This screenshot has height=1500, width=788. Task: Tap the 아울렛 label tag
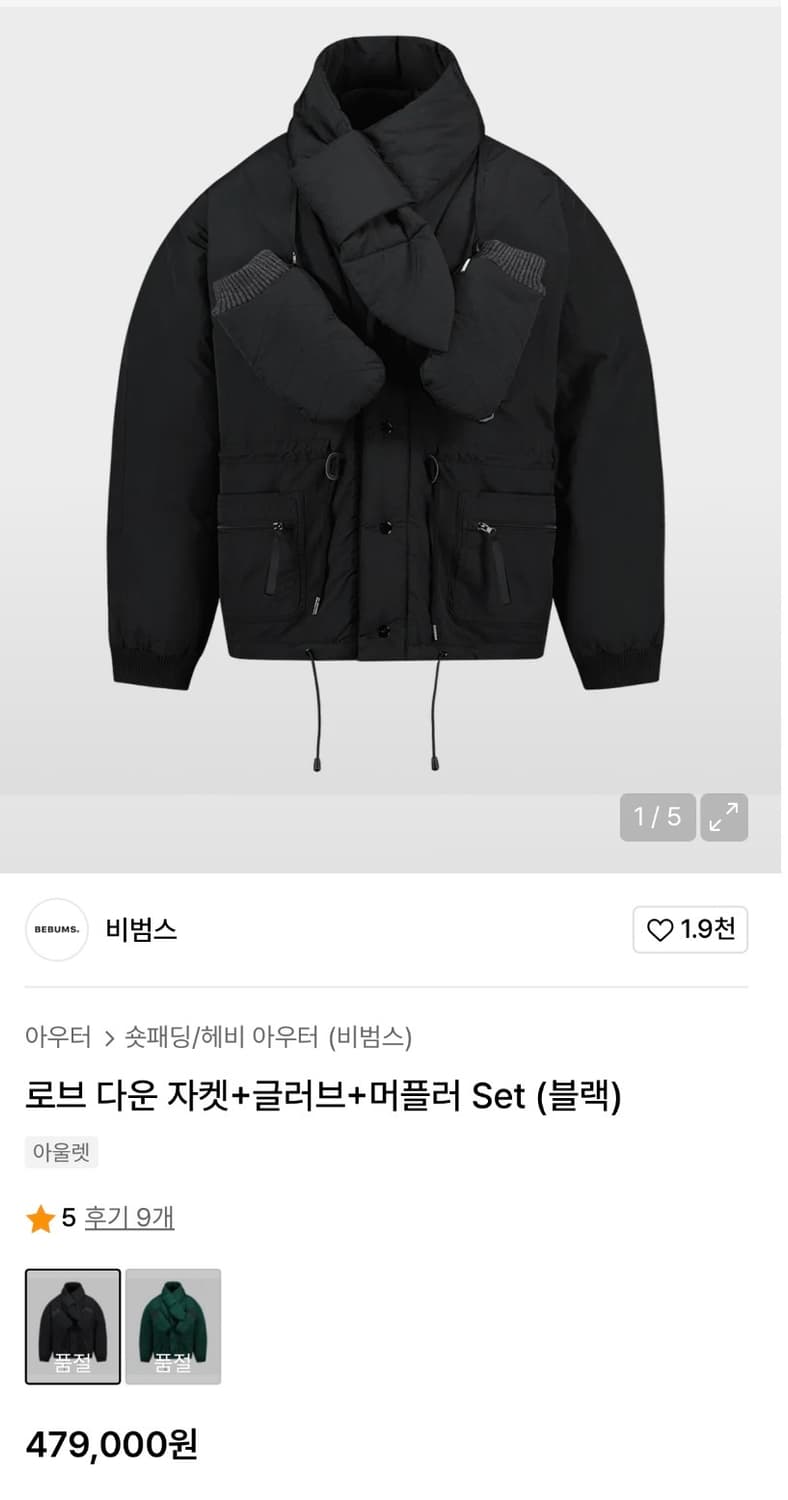tap(61, 1152)
